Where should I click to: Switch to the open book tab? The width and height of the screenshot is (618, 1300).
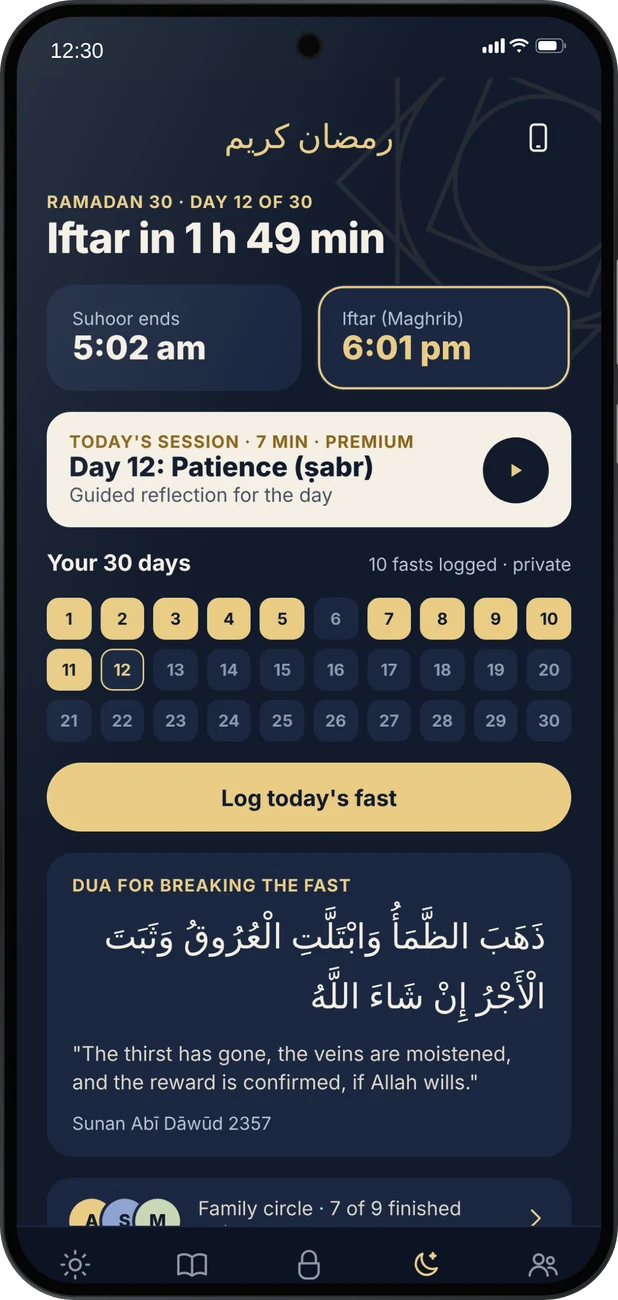(192, 1265)
